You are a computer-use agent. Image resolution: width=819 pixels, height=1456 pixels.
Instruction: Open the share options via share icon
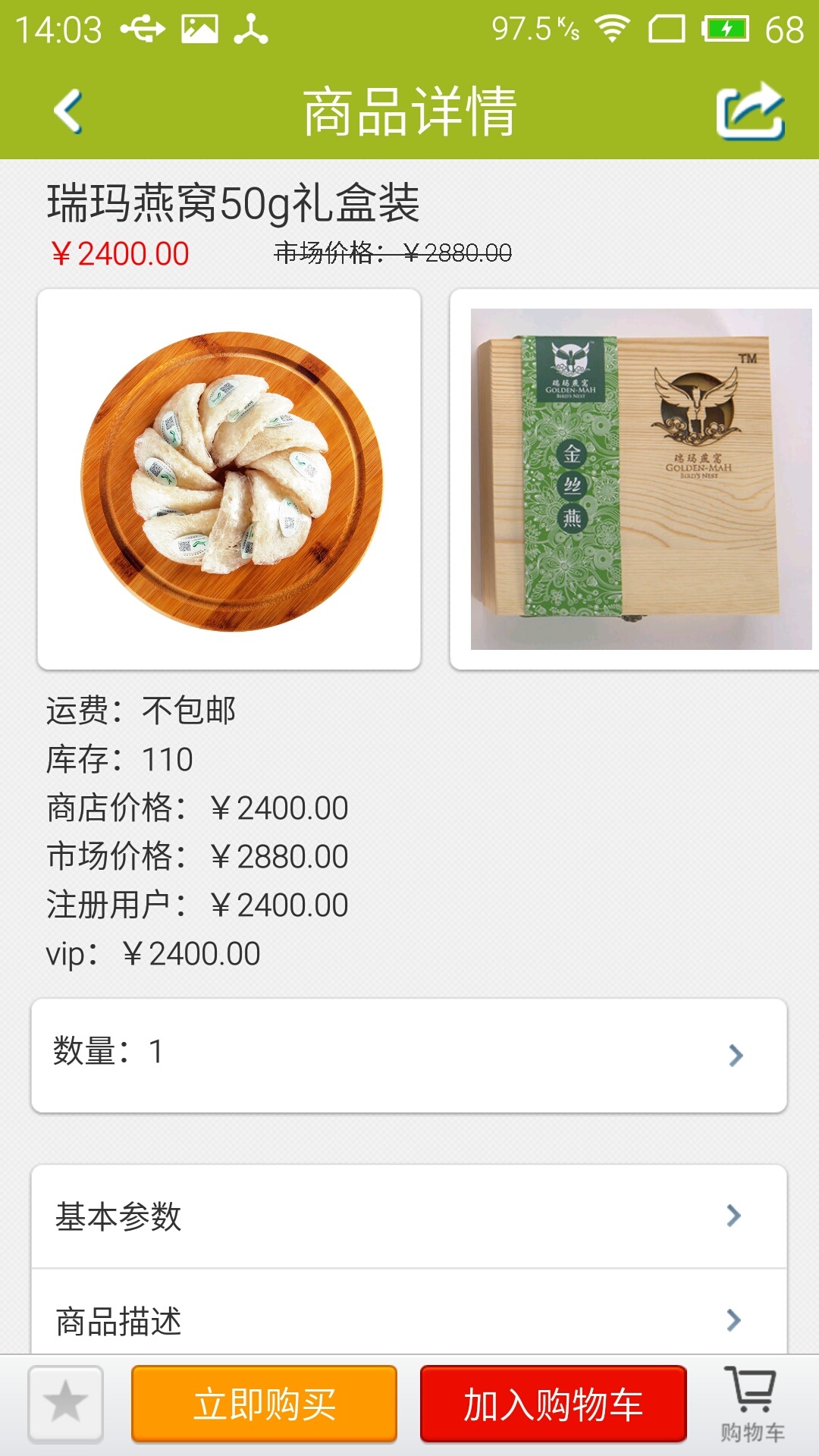[753, 108]
